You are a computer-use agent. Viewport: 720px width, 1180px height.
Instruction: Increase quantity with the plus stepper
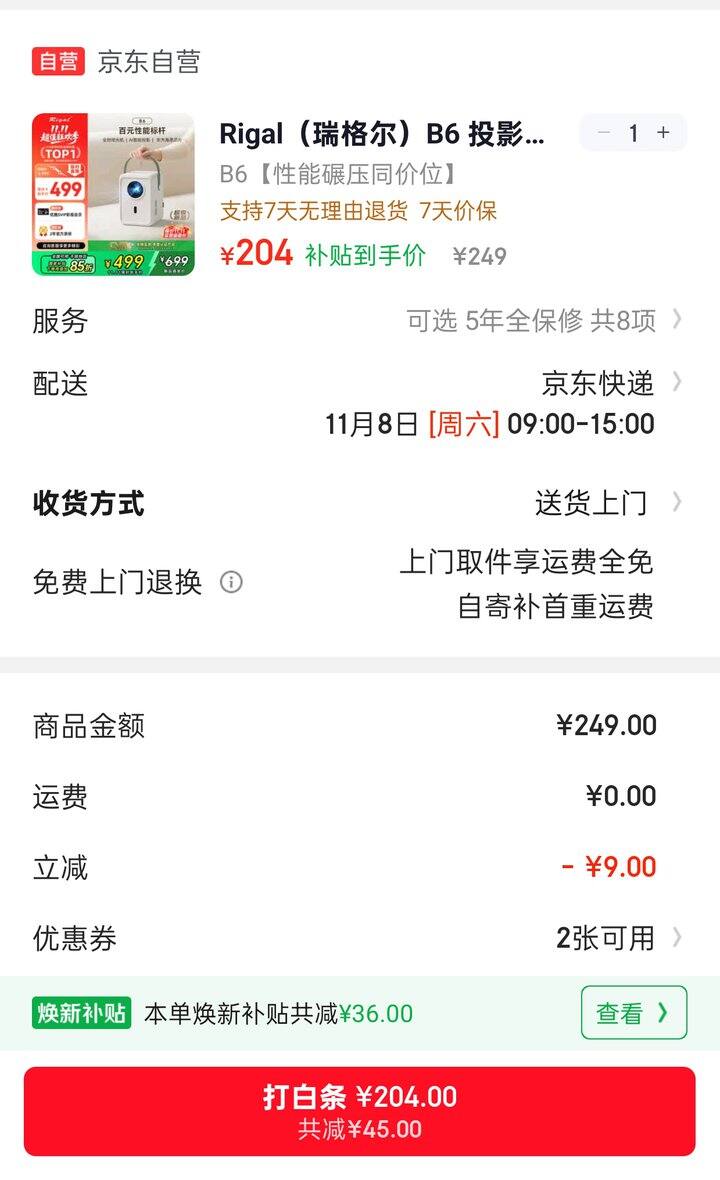click(663, 132)
